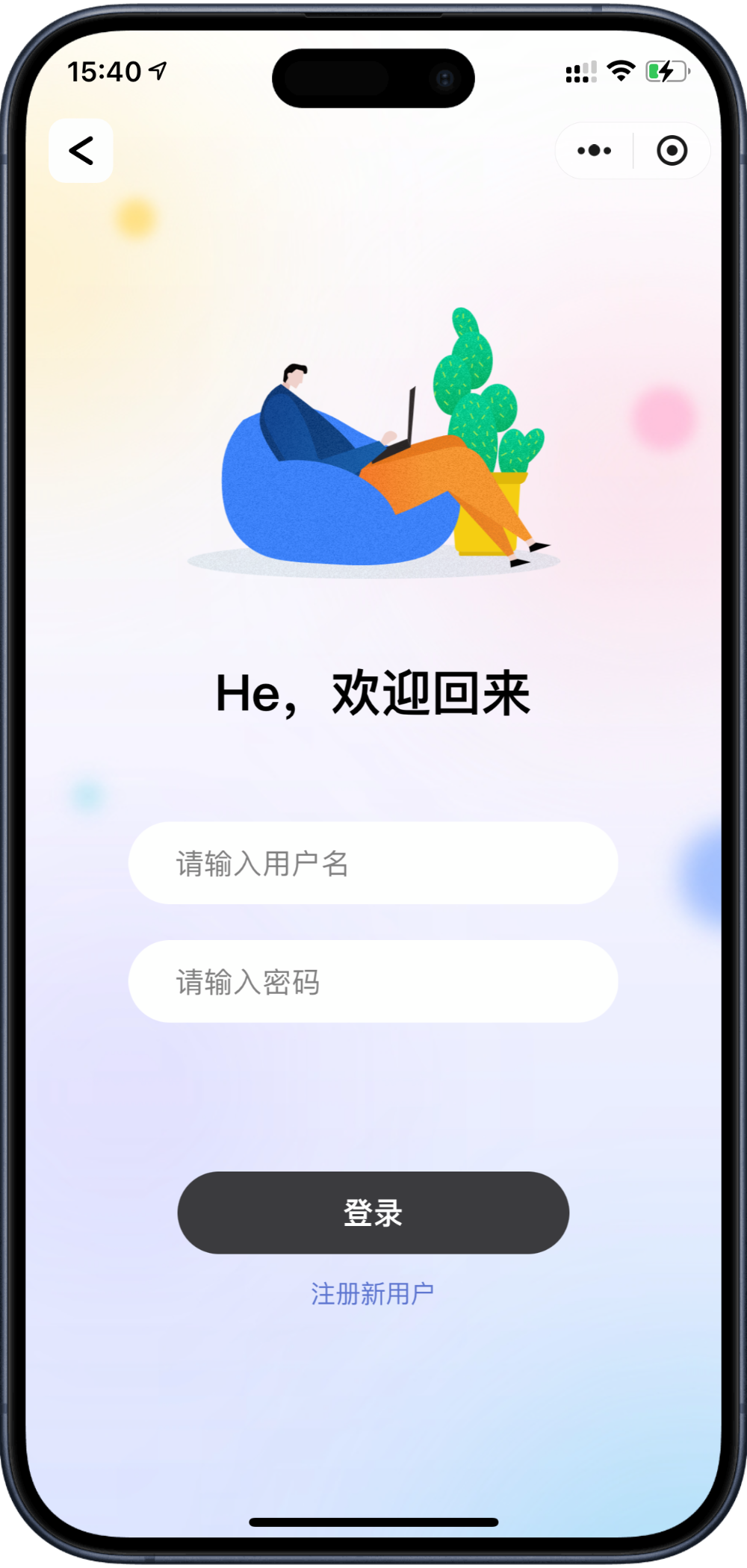Focus the password field 请输入密码

[x=373, y=981]
